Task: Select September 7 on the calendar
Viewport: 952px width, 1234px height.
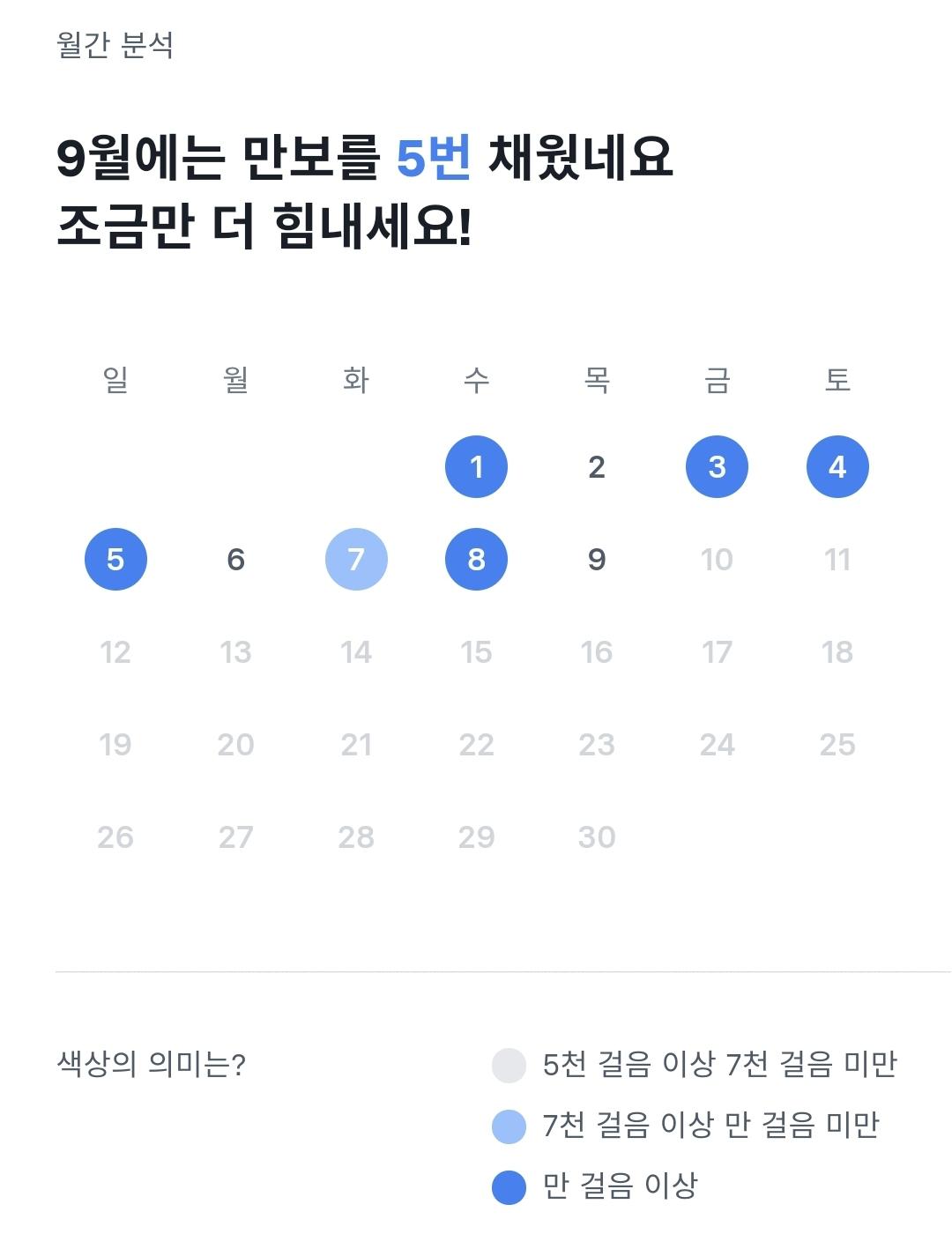Action: (356, 560)
